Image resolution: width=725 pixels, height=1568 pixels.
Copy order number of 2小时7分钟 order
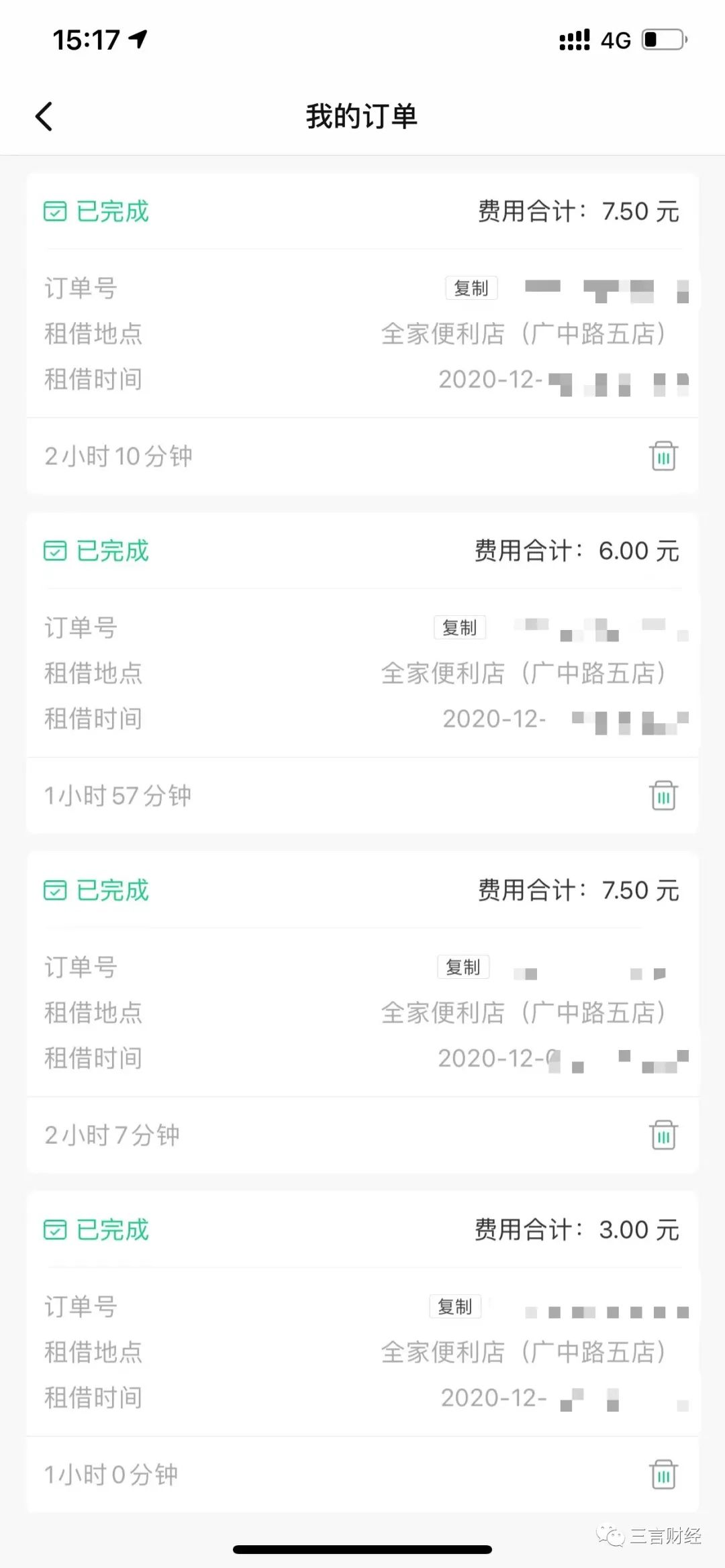463,968
